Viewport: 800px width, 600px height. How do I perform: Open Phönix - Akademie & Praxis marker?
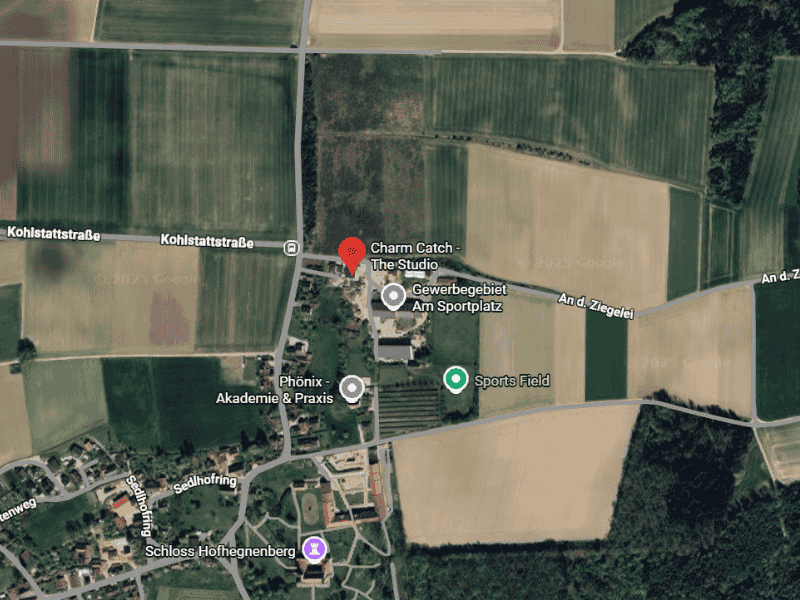[x=351, y=387]
